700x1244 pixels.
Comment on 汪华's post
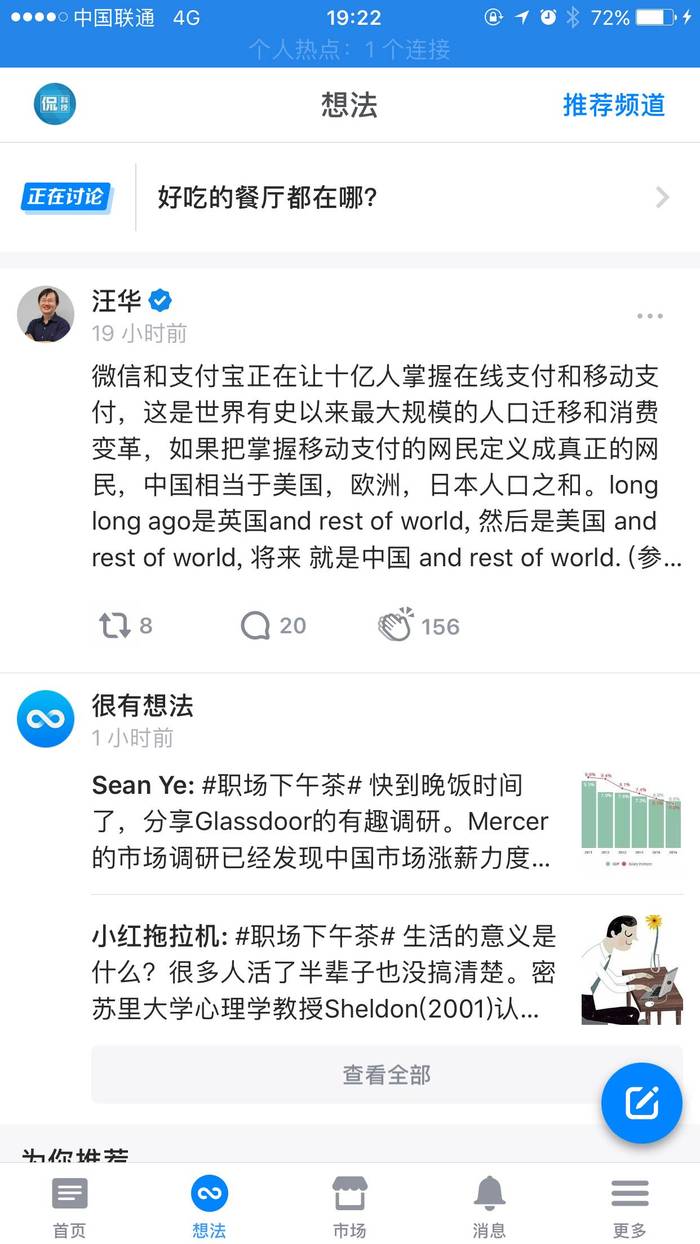[x=273, y=626]
